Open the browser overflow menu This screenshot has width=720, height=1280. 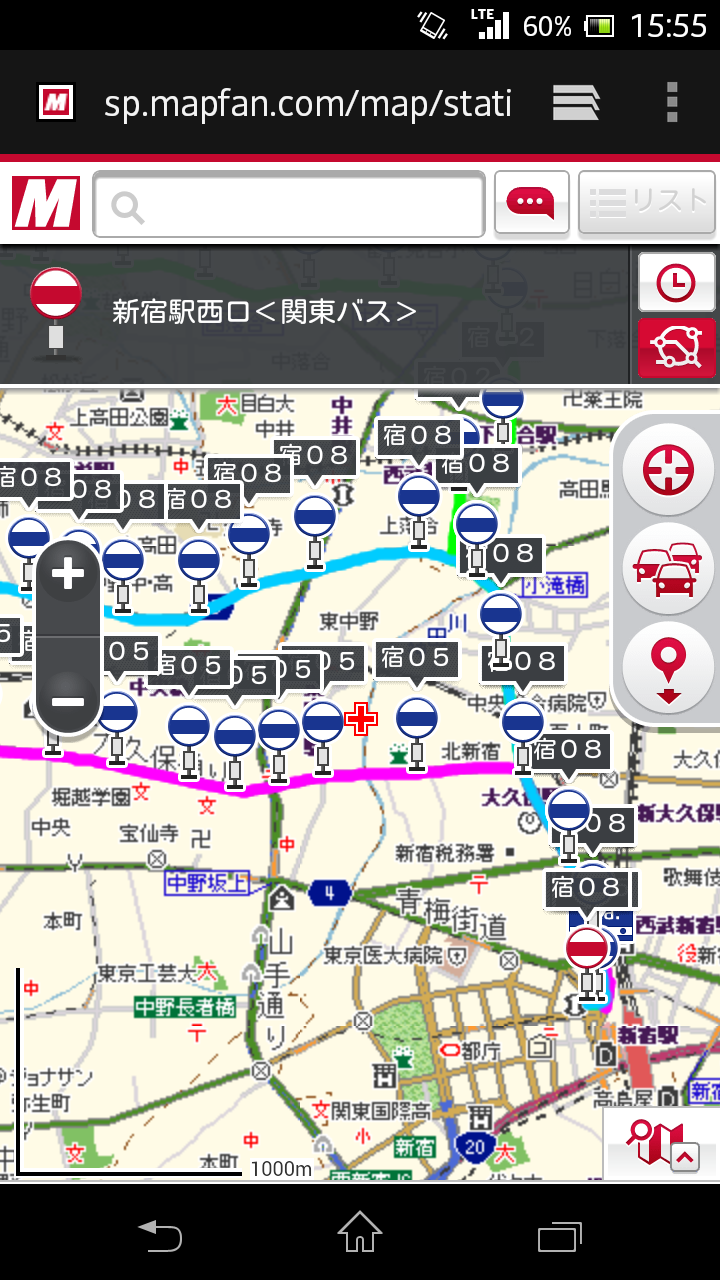point(672,102)
